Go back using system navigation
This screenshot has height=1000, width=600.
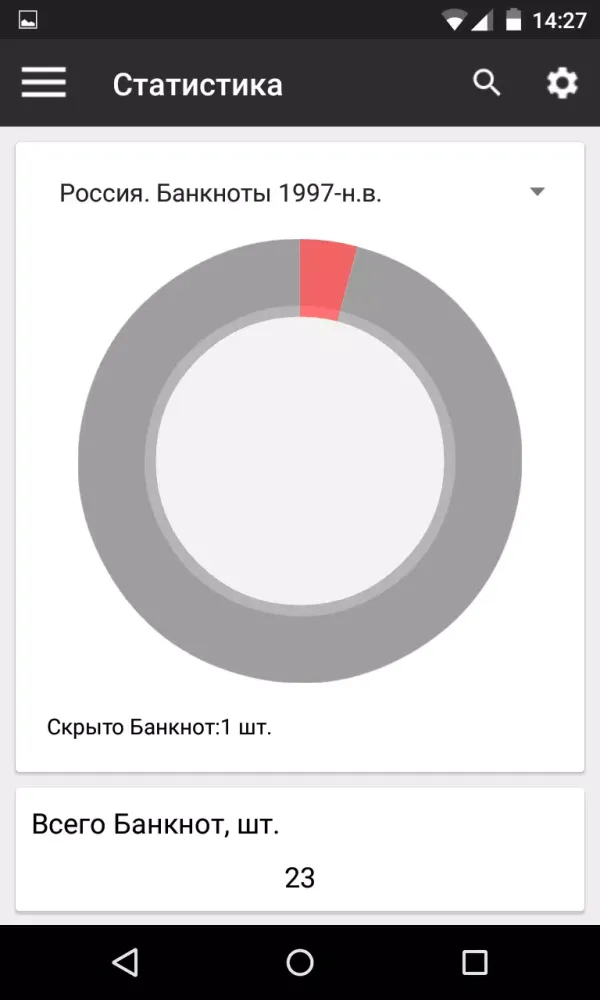125,962
